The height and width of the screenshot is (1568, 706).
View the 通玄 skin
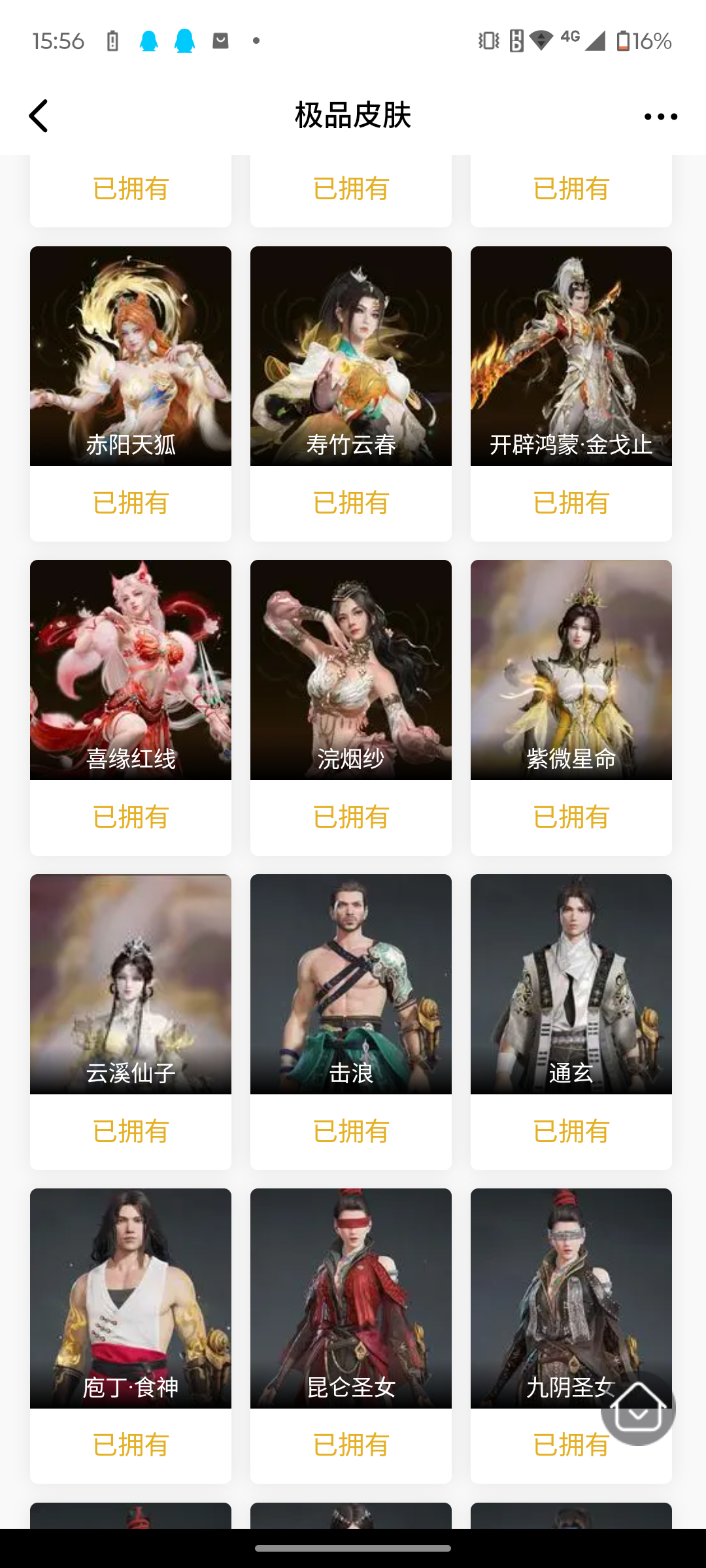point(571,984)
